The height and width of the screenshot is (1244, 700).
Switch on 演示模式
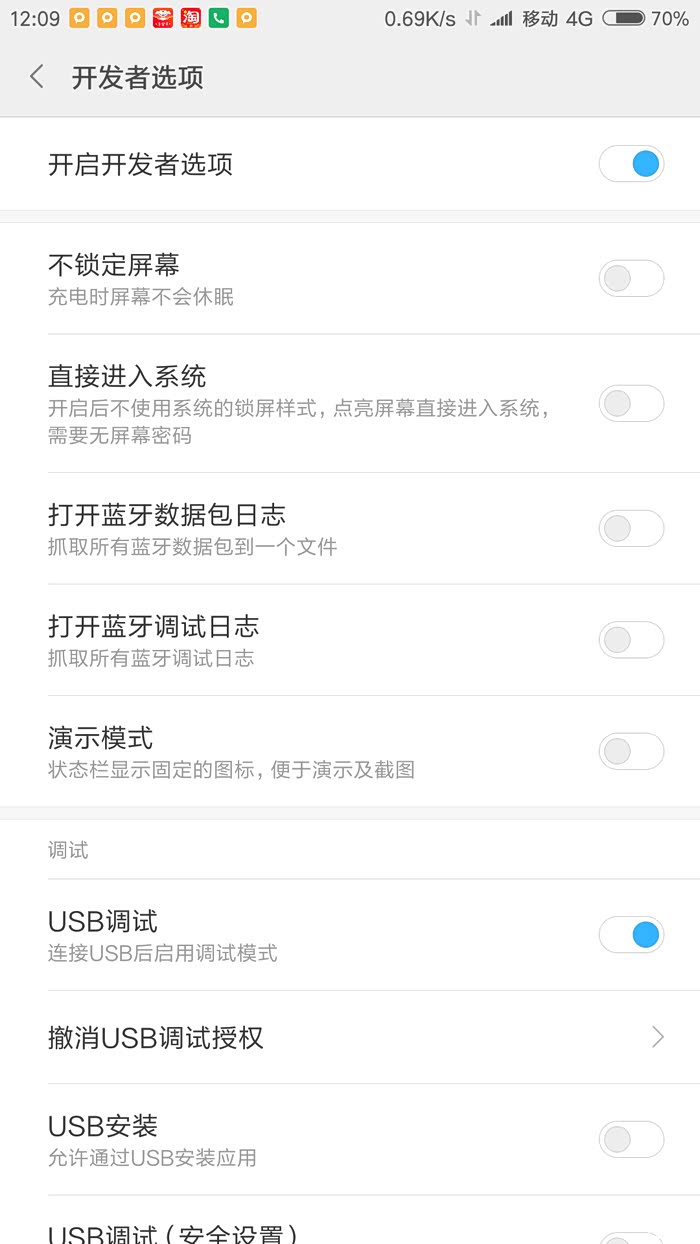point(631,751)
